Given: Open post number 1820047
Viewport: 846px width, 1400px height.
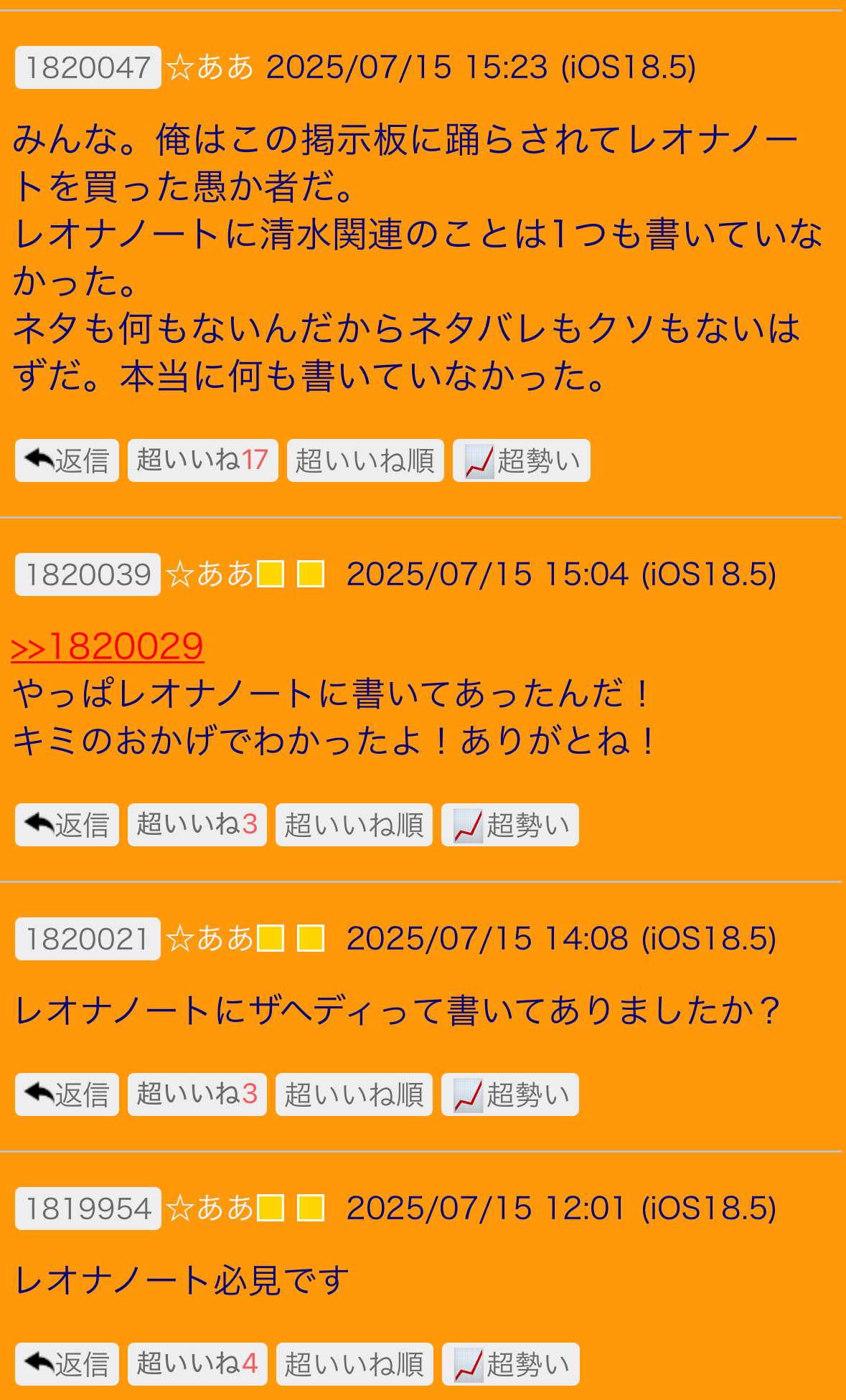Looking at the screenshot, I should pyautogui.click(x=88, y=67).
